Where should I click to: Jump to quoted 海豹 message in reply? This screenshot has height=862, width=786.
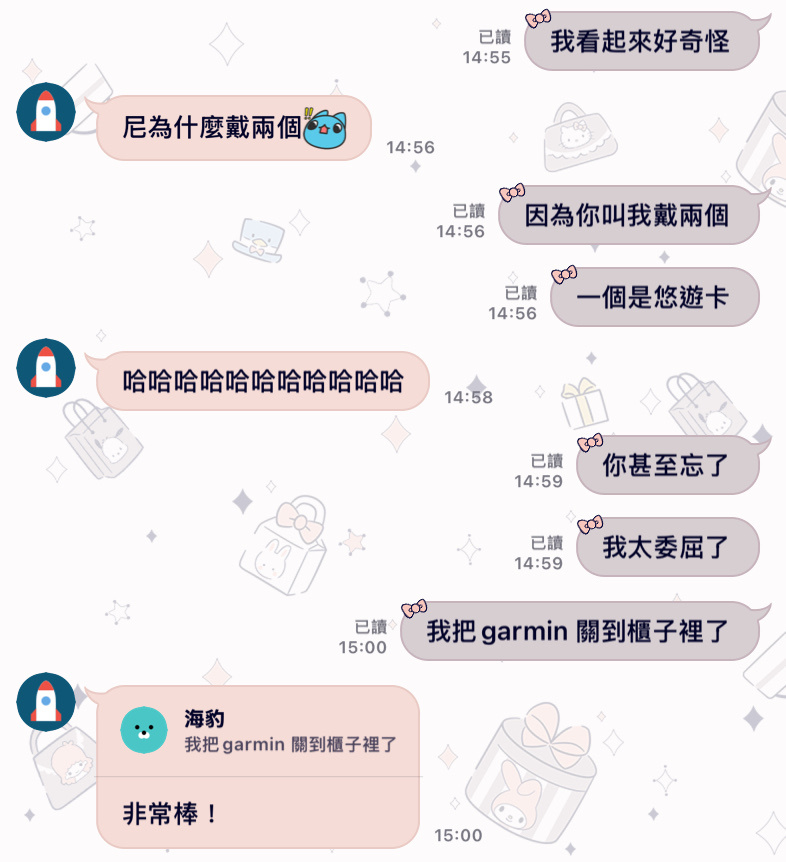258,732
